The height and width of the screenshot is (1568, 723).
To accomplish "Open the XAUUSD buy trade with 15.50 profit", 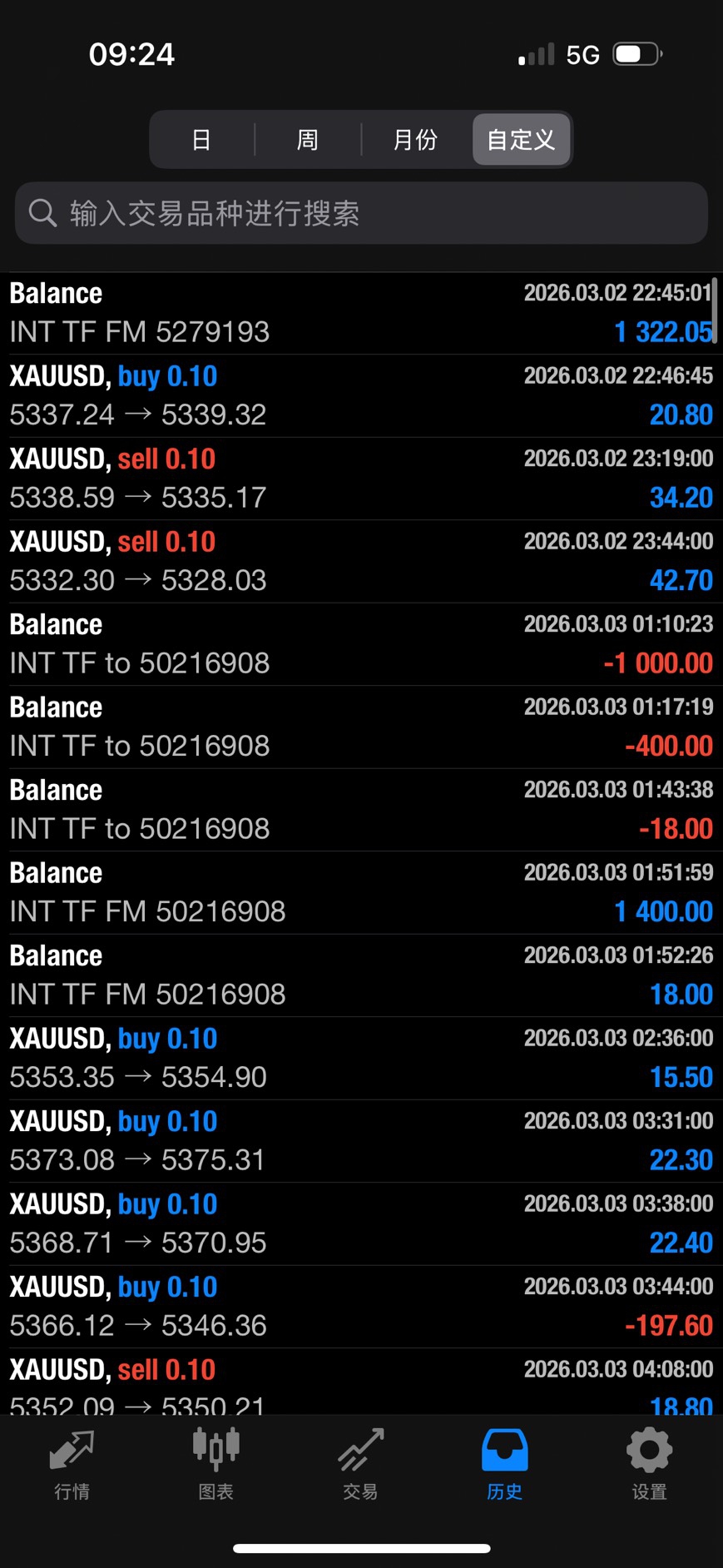I will click(x=361, y=1058).
